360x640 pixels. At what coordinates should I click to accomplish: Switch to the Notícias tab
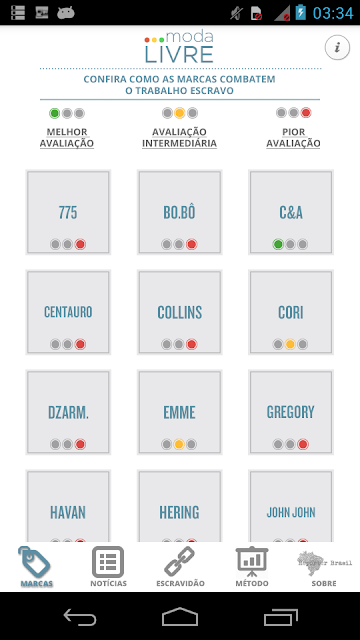tap(108, 567)
